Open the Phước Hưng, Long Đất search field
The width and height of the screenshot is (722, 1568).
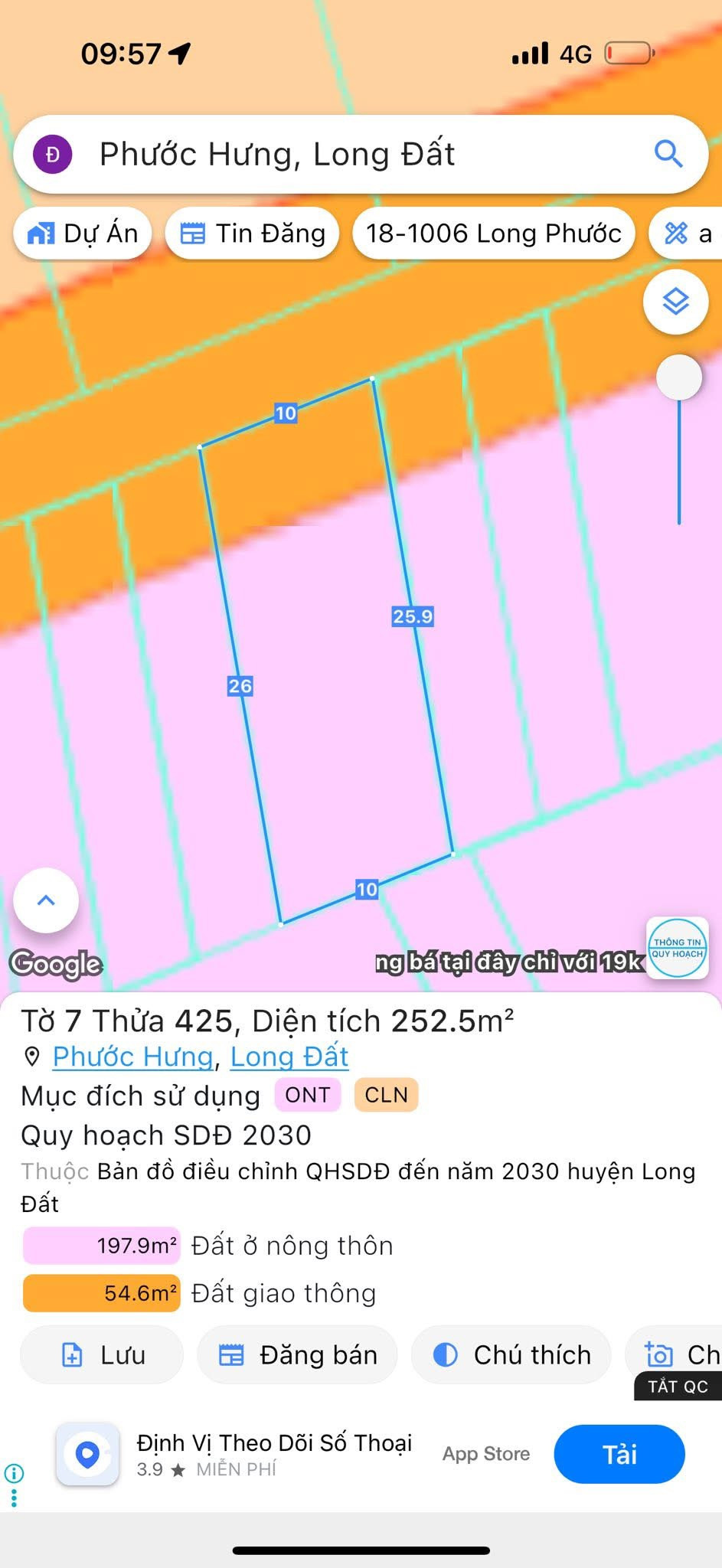coord(345,155)
